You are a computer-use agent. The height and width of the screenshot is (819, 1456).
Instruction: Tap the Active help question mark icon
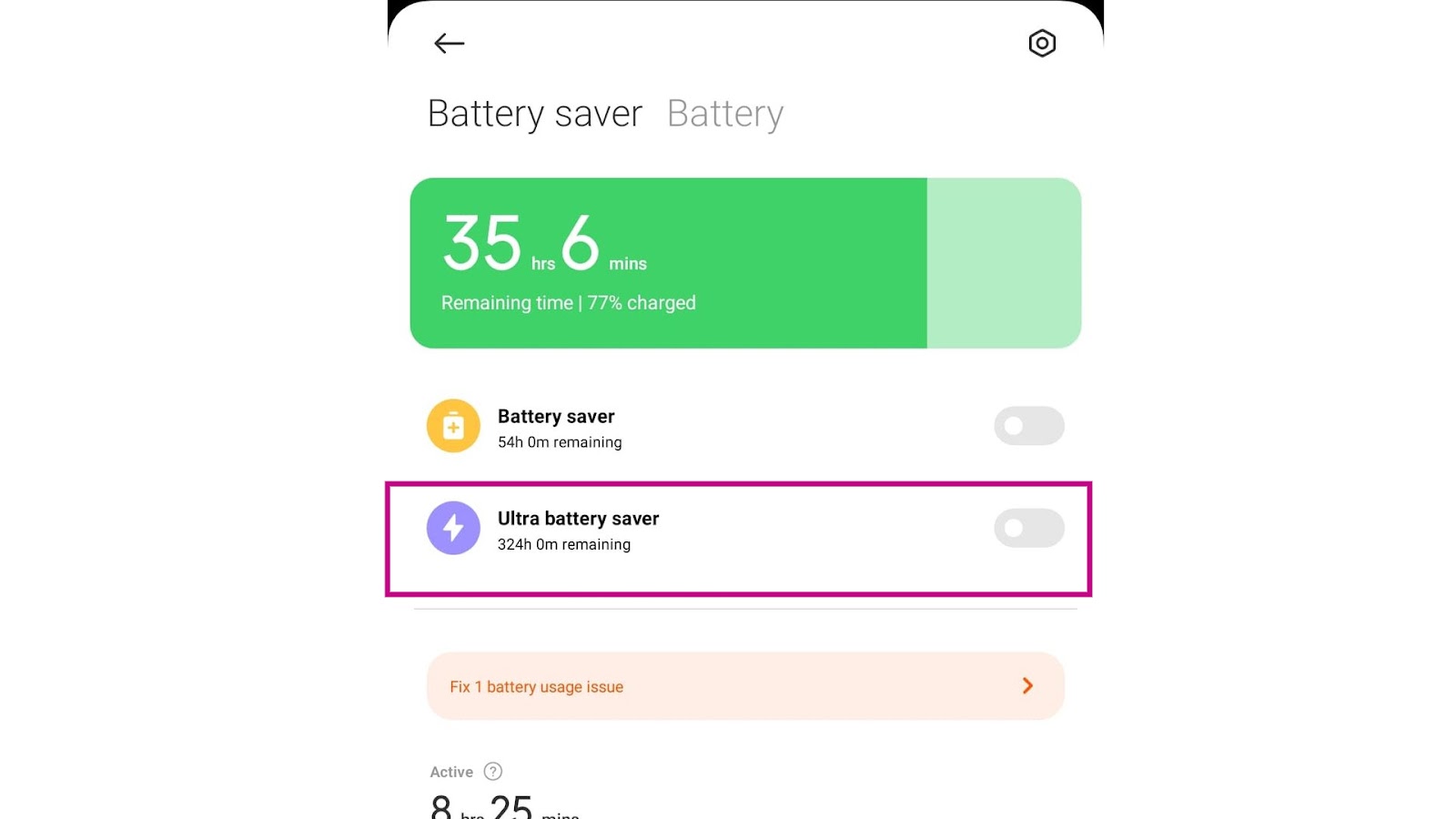[x=493, y=772]
